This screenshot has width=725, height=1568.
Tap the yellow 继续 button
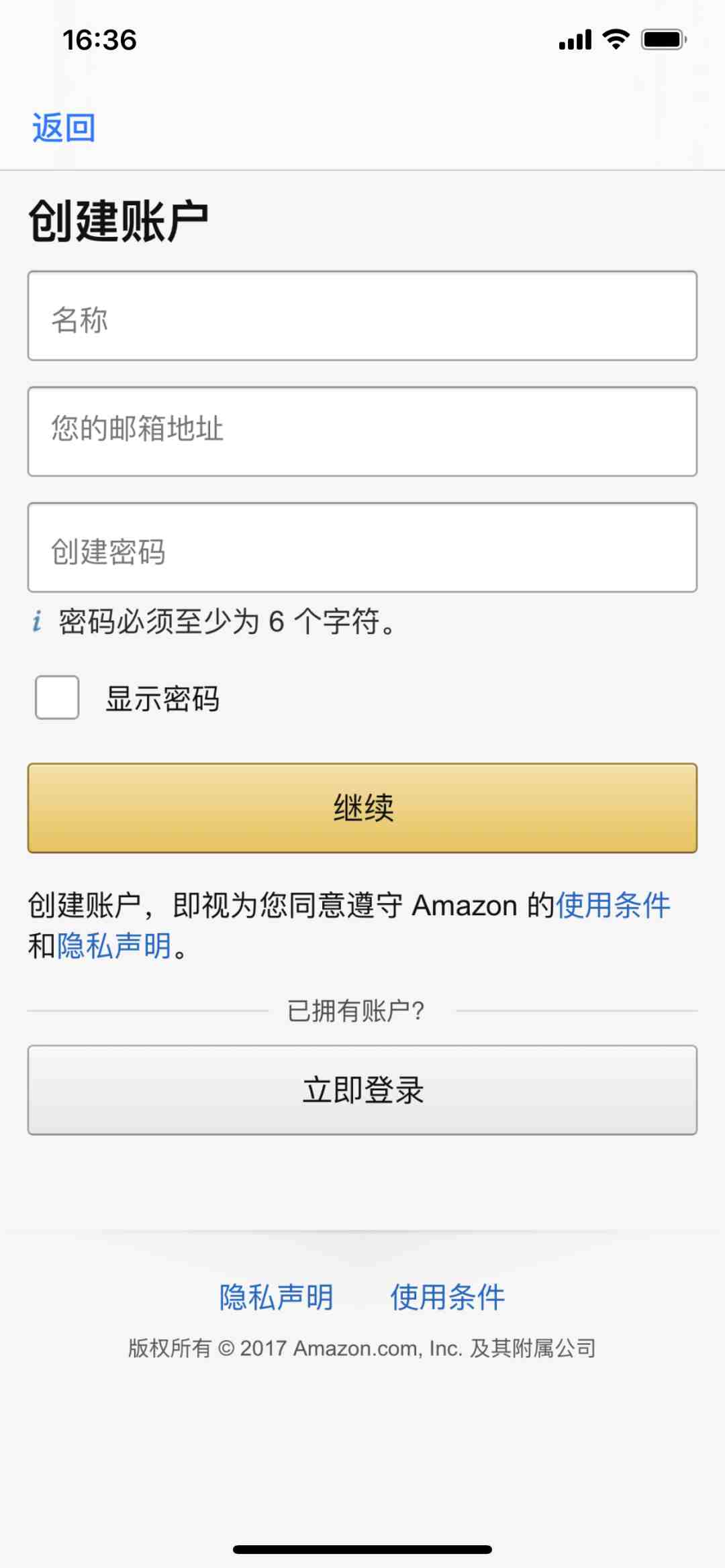tap(362, 808)
